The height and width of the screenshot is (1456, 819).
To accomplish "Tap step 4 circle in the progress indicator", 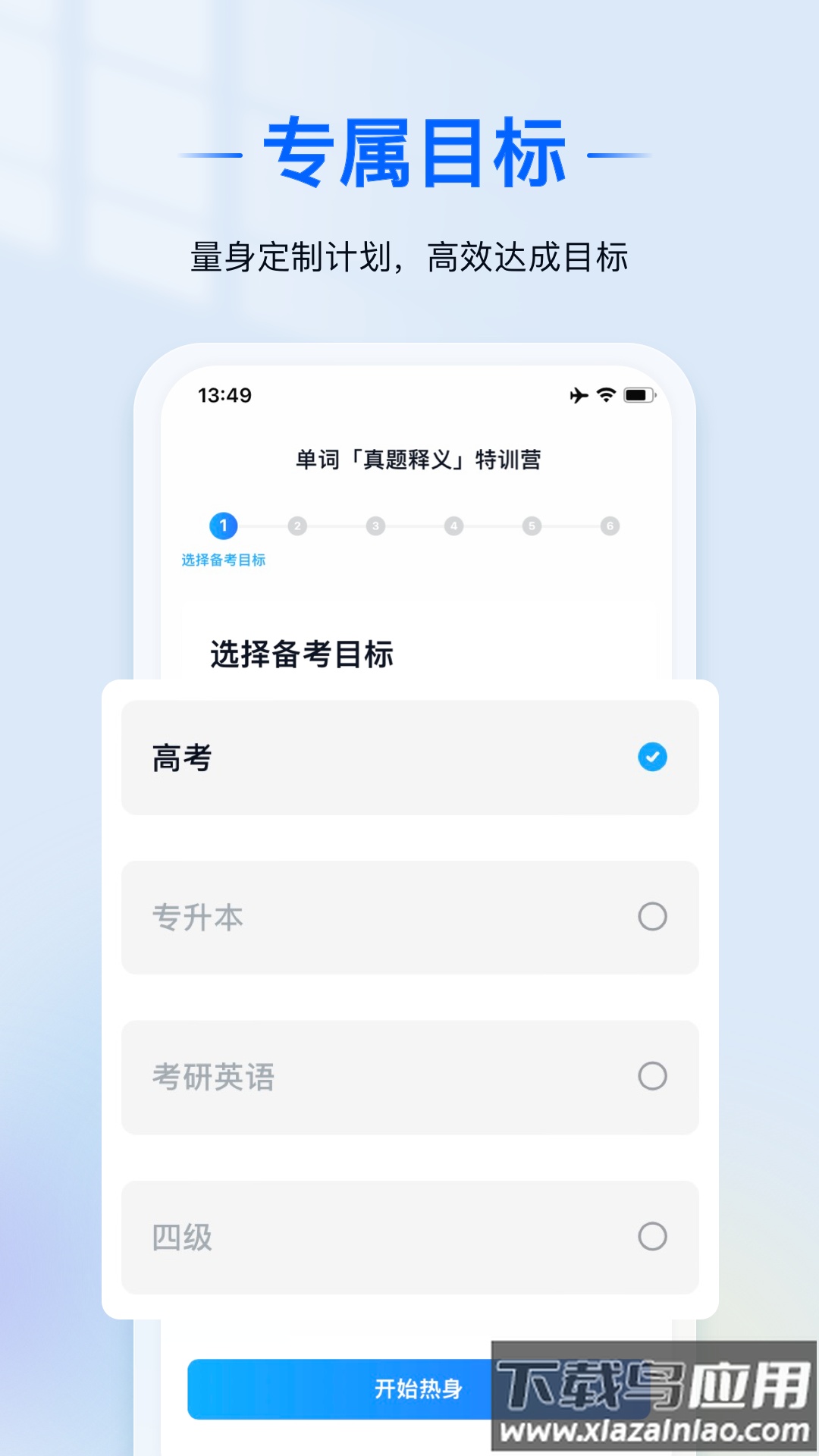I will tap(454, 524).
